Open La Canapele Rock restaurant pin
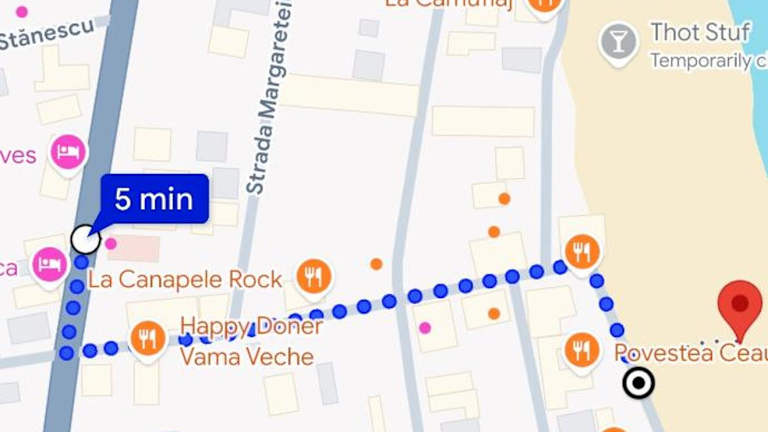 click(314, 276)
